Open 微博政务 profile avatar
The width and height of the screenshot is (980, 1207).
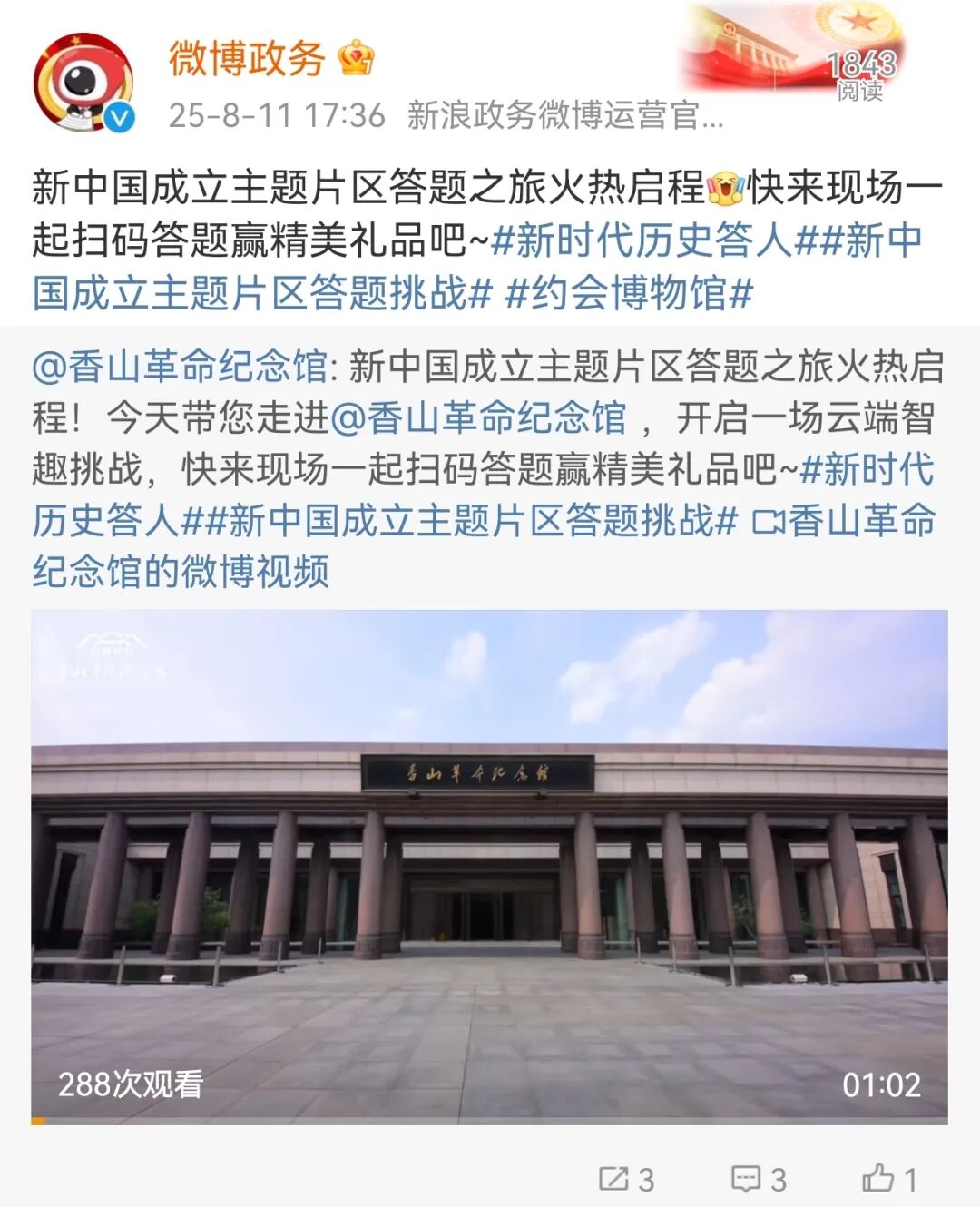pyautogui.click(x=83, y=83)
